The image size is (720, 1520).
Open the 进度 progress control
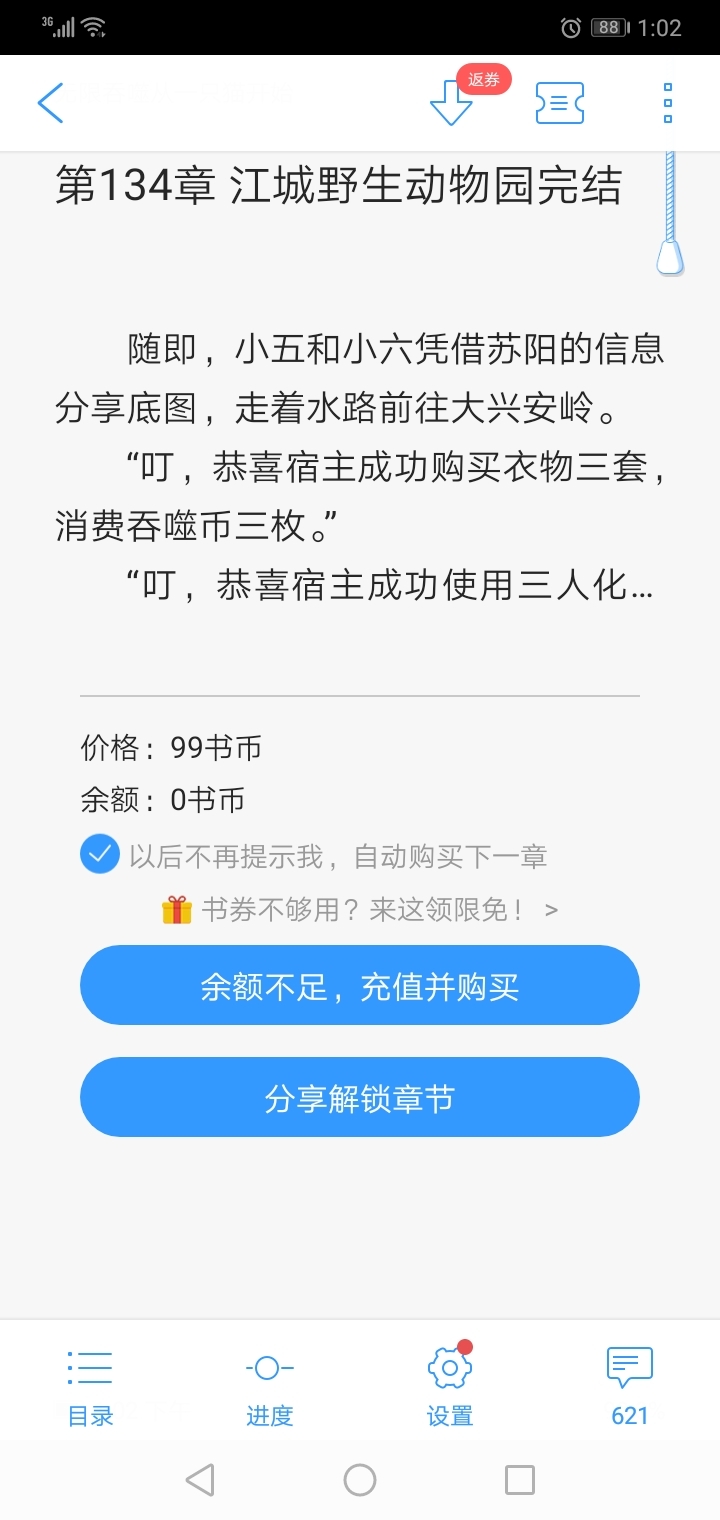click(x=270, y=1387)
